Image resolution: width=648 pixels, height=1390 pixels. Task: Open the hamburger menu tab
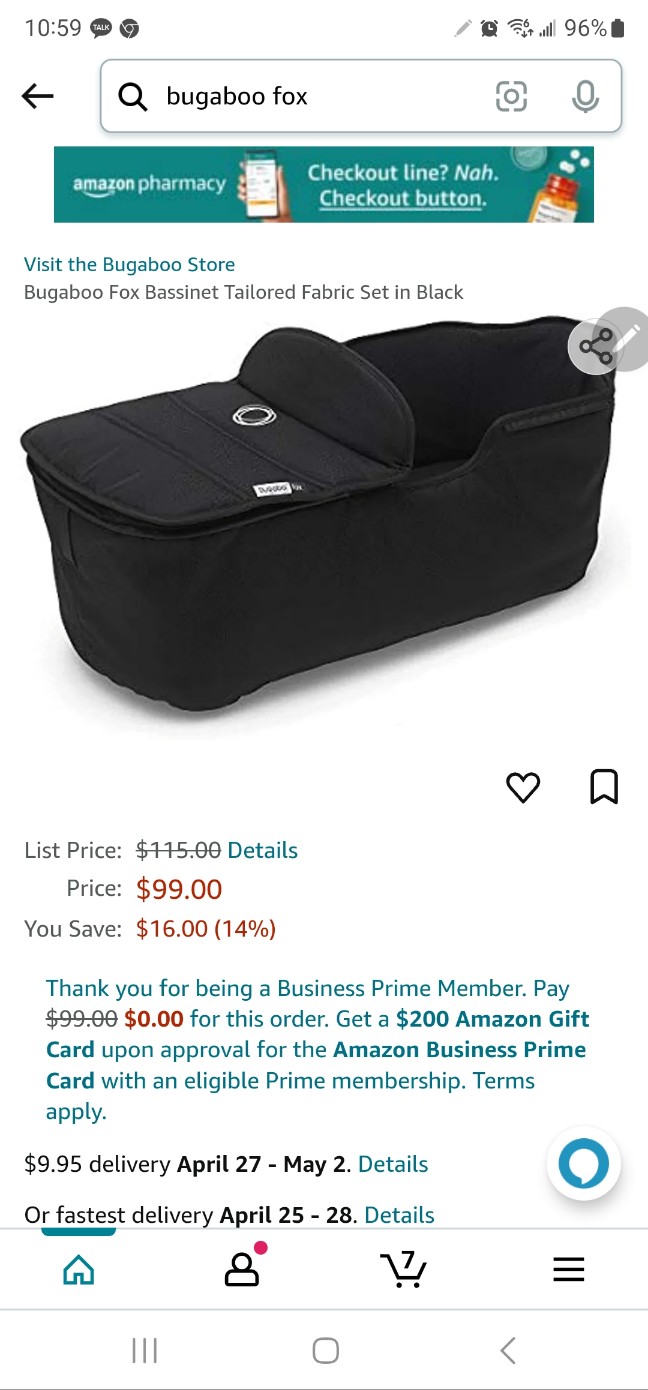568,1269
